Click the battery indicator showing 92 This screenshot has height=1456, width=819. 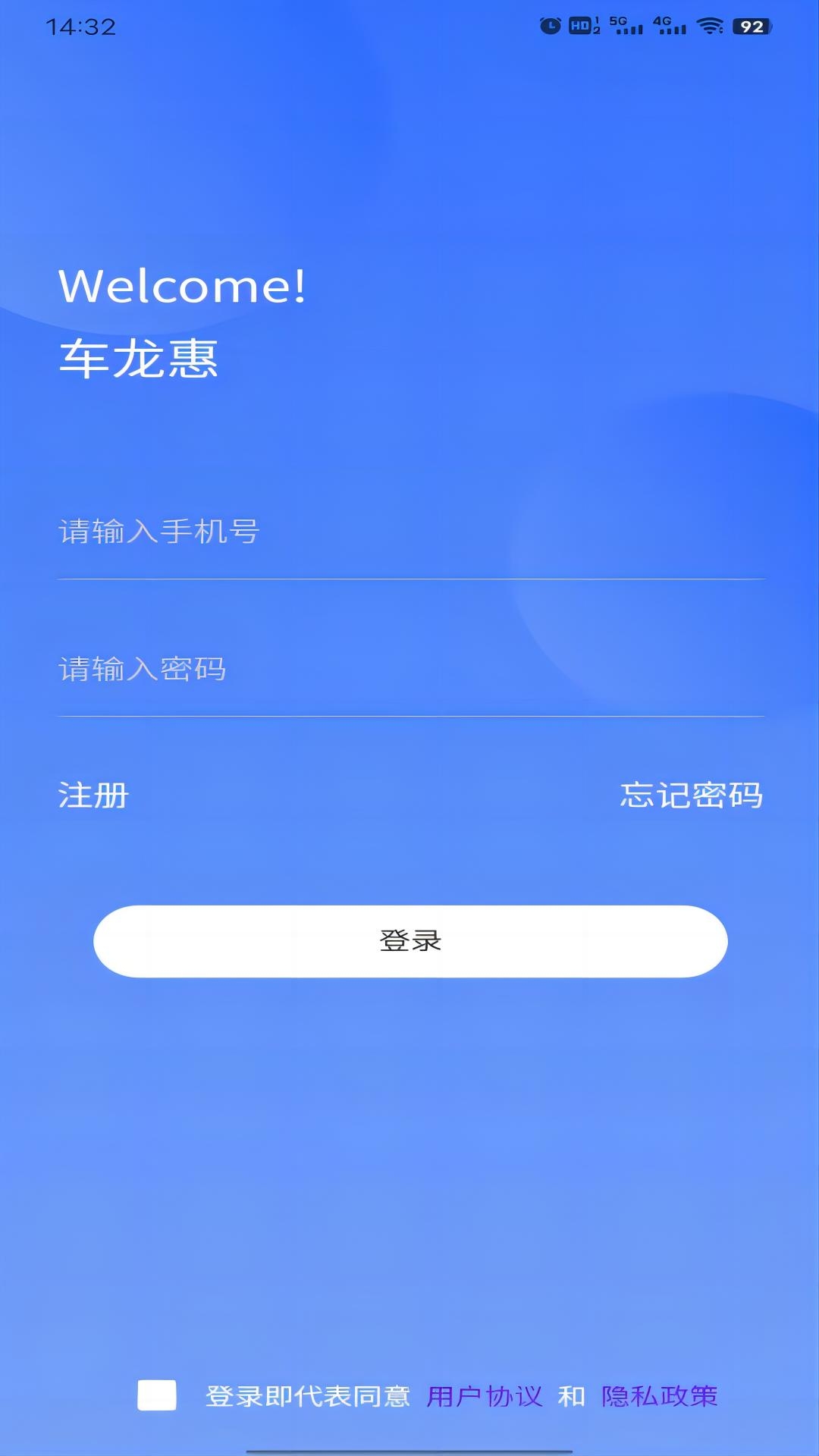pyautogui.click(x=750, y=26)
